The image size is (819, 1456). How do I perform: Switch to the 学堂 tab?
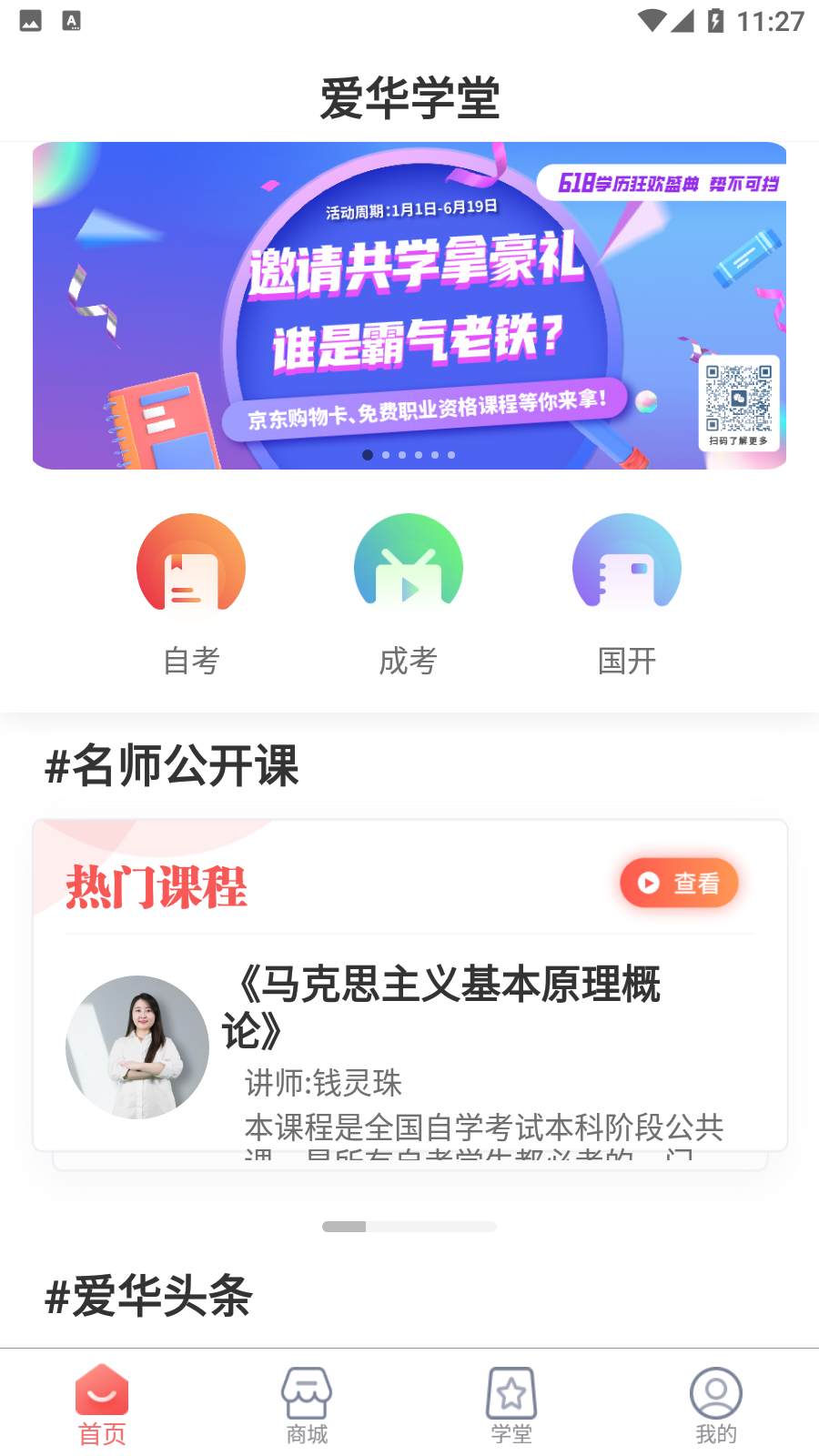coord(511,1406)
